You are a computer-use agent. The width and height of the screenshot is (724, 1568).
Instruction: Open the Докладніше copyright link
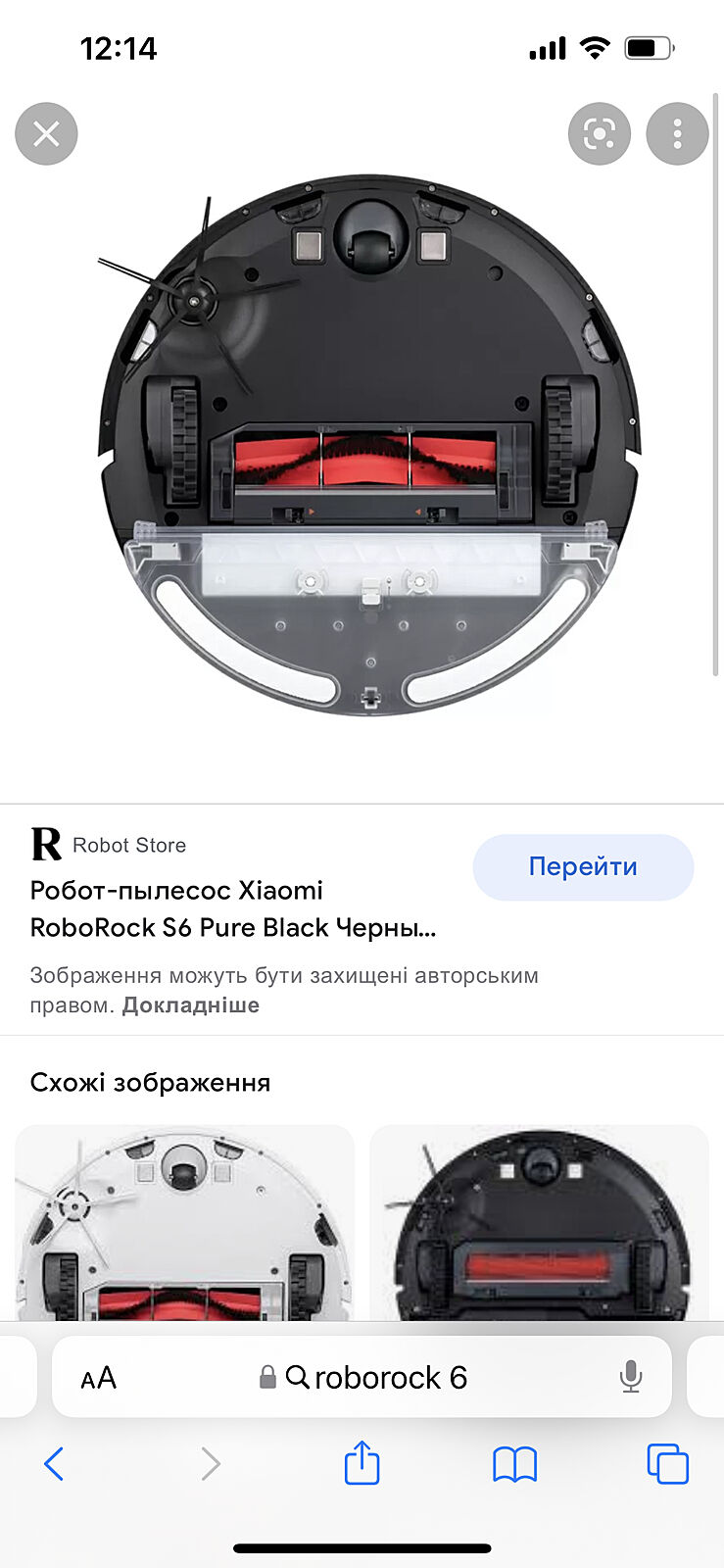pos(190,1005)
